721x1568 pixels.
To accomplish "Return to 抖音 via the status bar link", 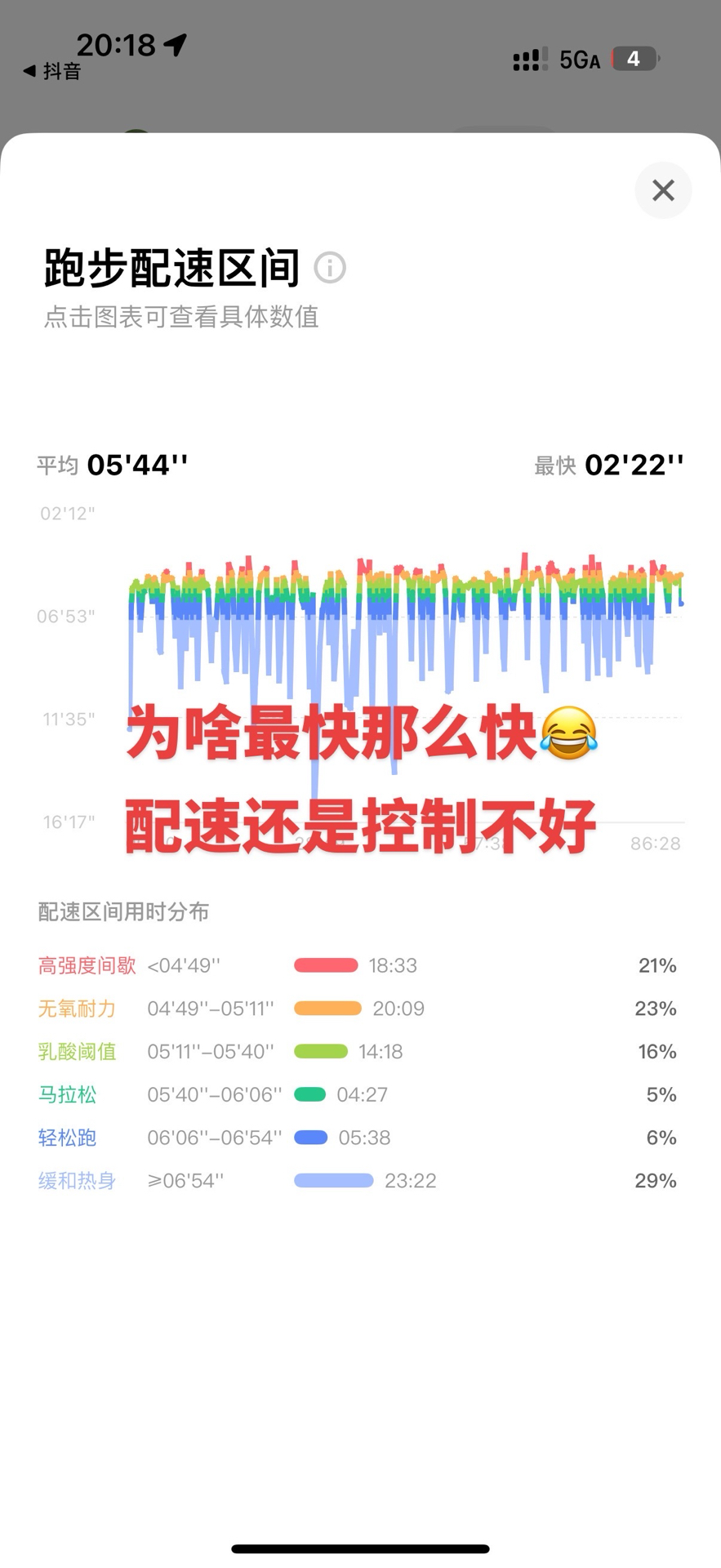I will pos(52,72).
